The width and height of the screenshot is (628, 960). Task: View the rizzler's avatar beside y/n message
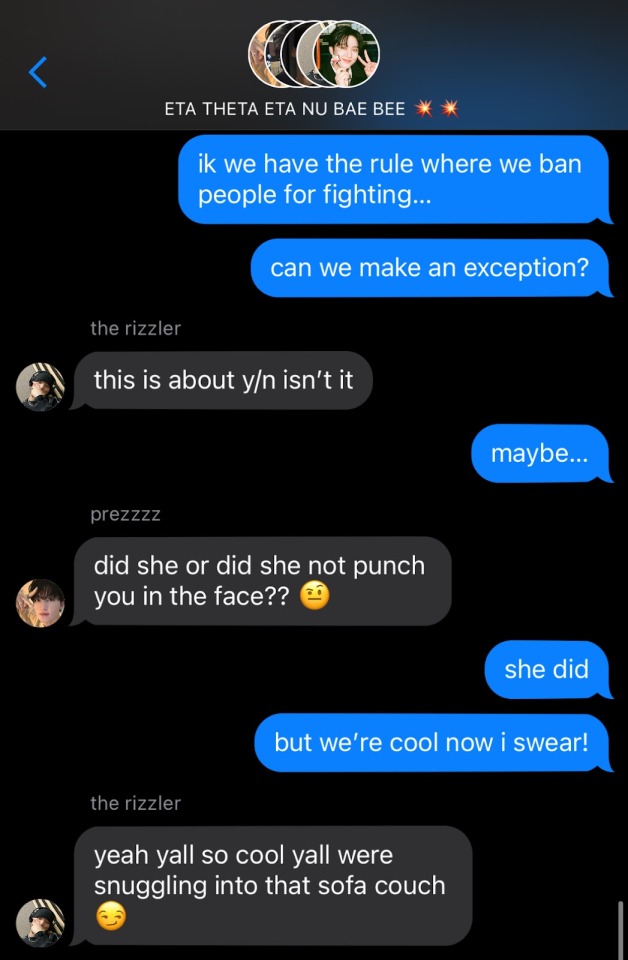pyautogui.click(x=41, y=387)
